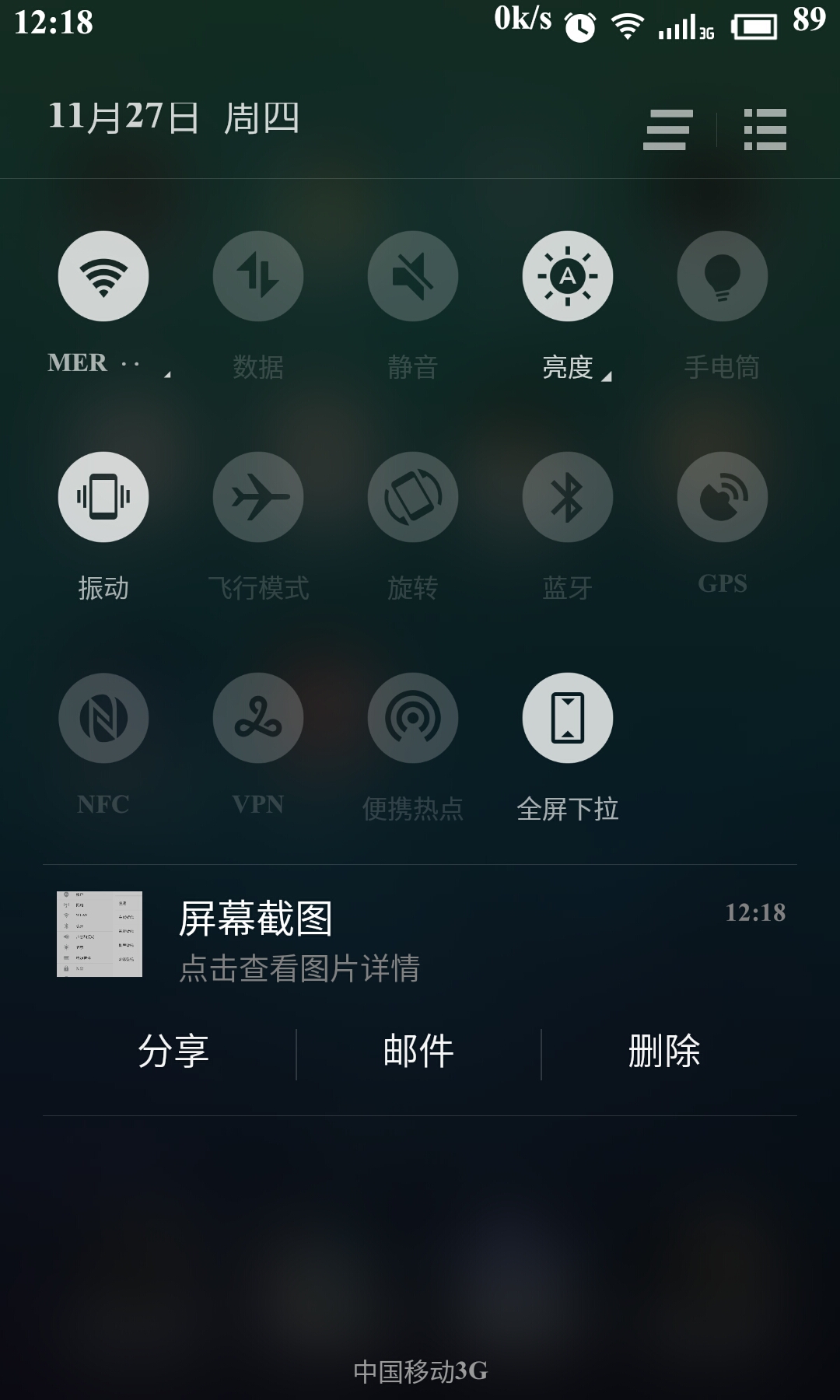Enable airplane mode (飞行模式)
840x1400 pixels.
257,497
